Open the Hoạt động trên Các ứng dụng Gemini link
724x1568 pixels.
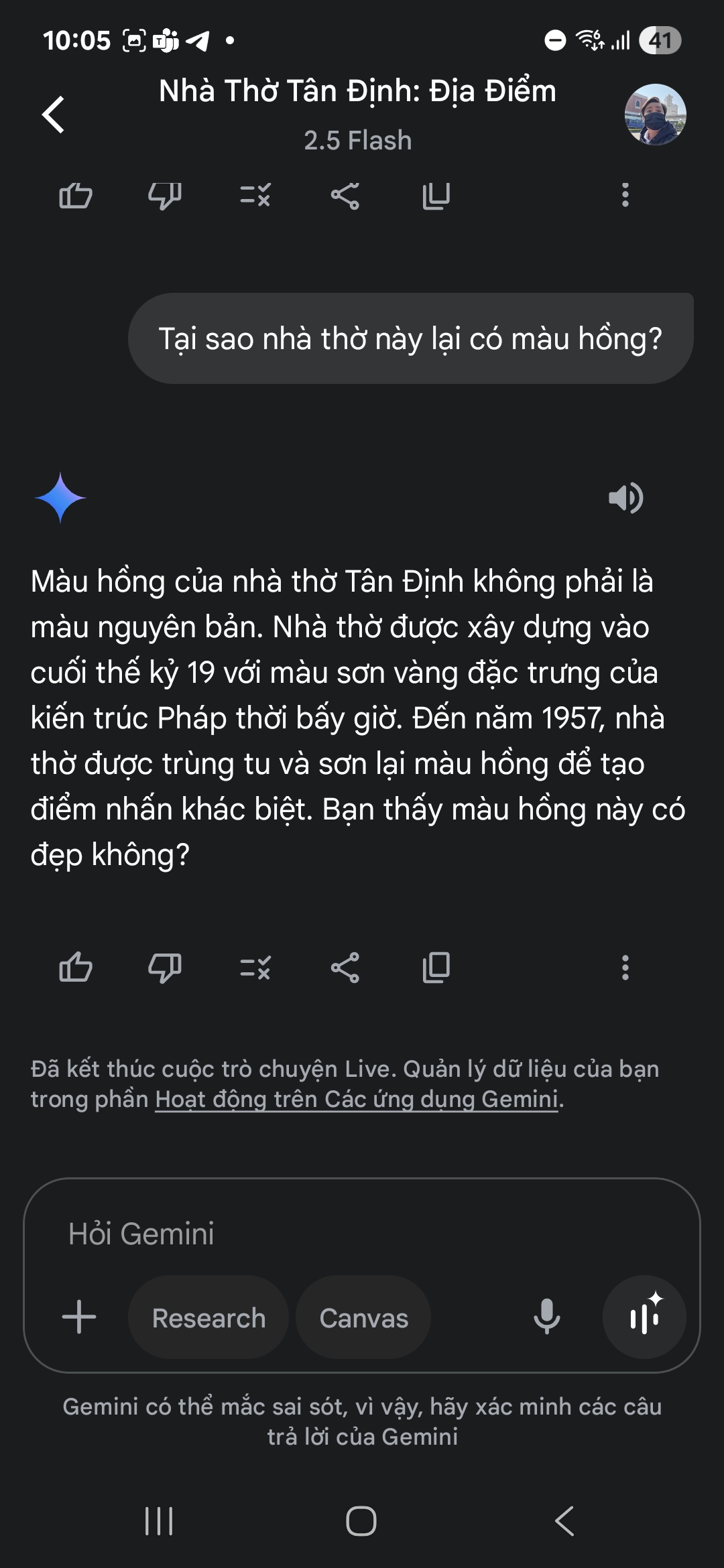(x=356, y=1098)
